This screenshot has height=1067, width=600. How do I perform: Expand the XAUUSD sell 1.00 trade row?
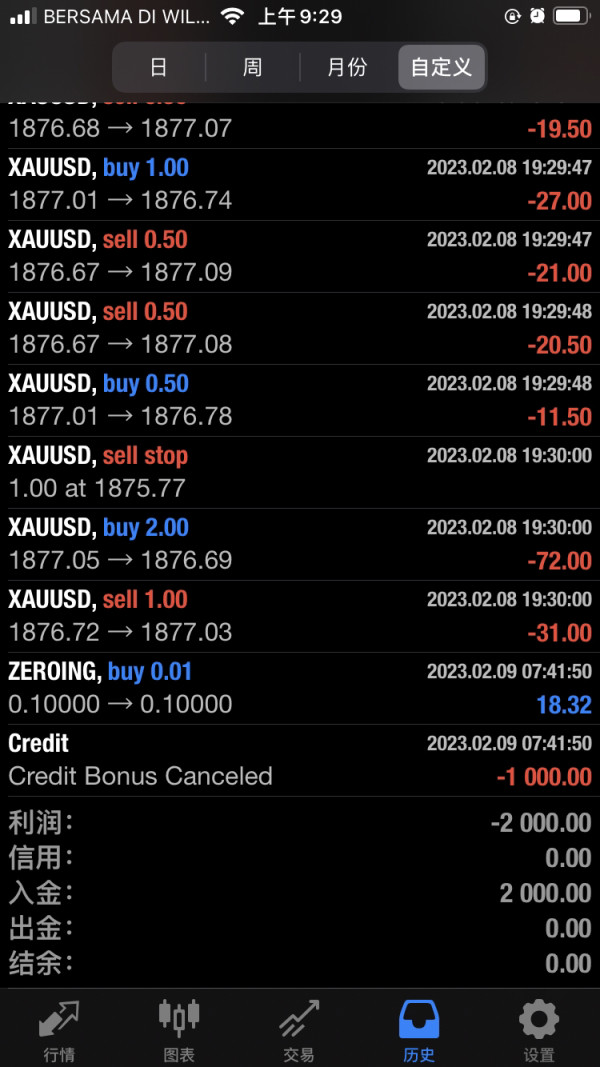point(300,616)
